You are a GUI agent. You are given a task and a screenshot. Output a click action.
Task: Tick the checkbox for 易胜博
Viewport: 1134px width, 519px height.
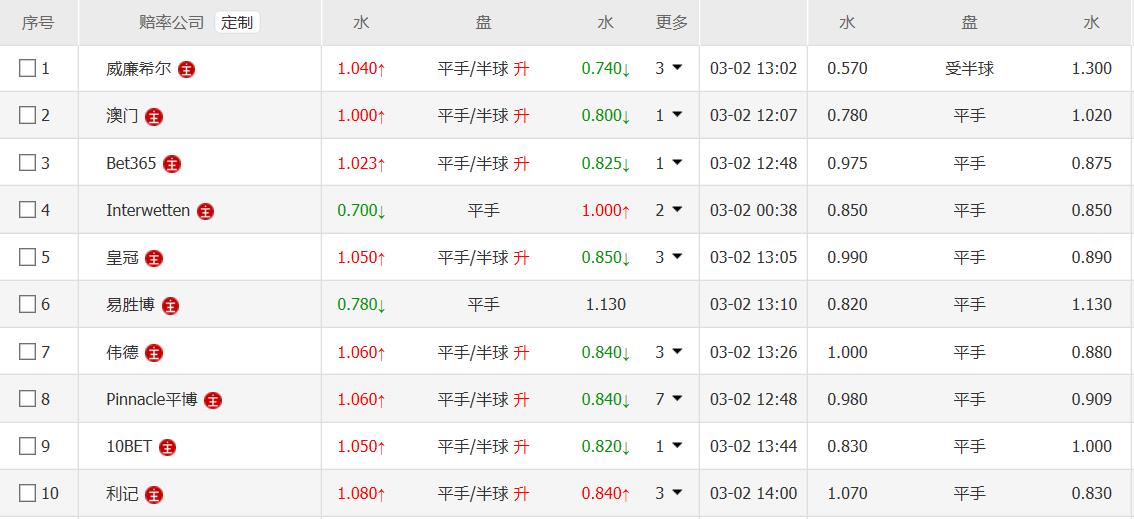(28, 304)
